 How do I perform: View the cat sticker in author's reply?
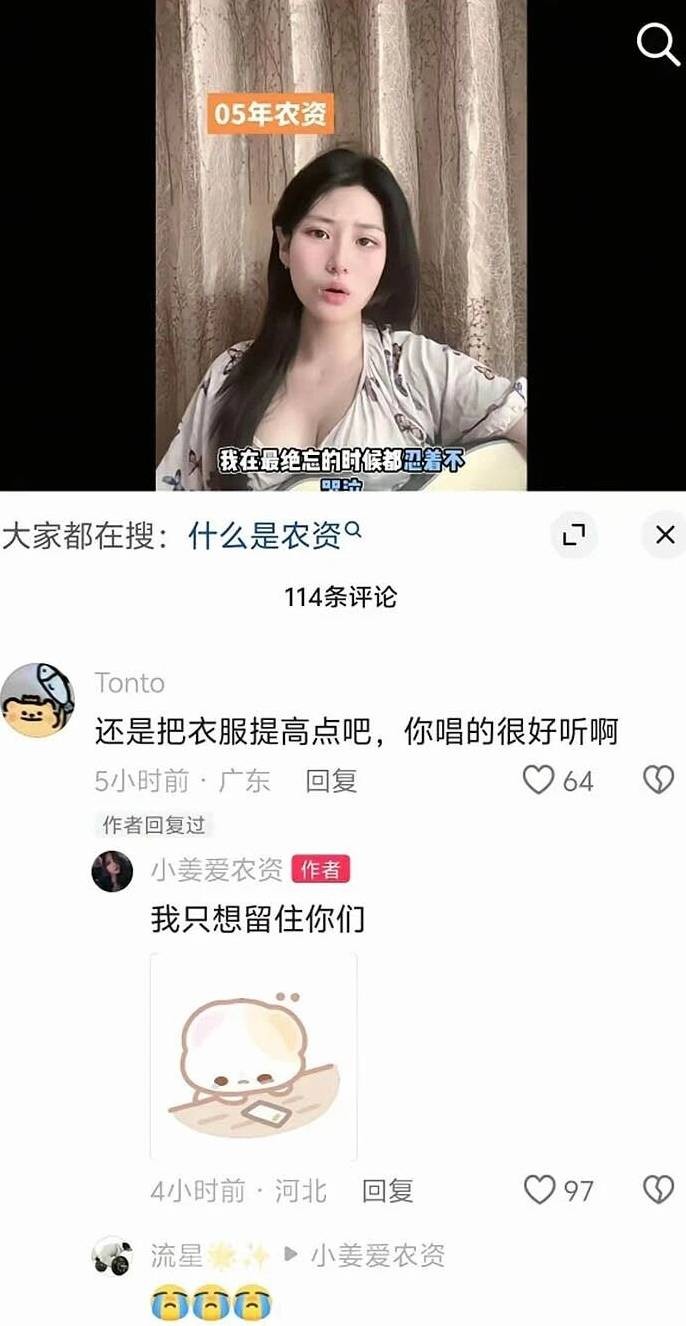coord(254,1056)
